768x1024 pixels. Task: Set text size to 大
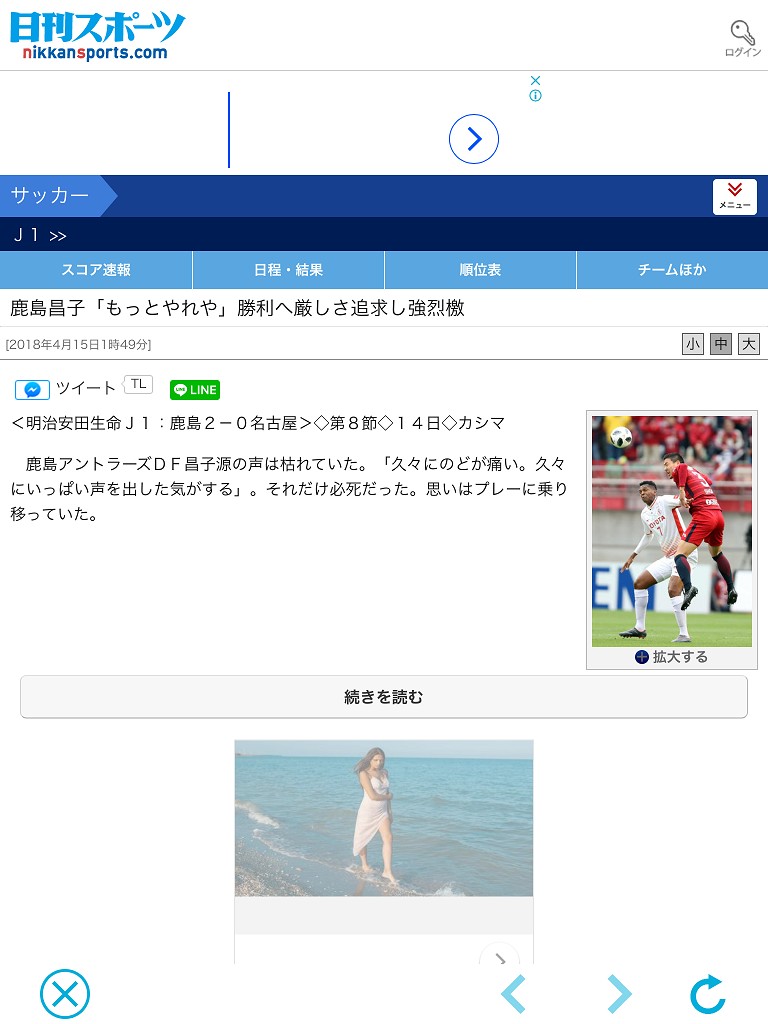pos(749,344)
